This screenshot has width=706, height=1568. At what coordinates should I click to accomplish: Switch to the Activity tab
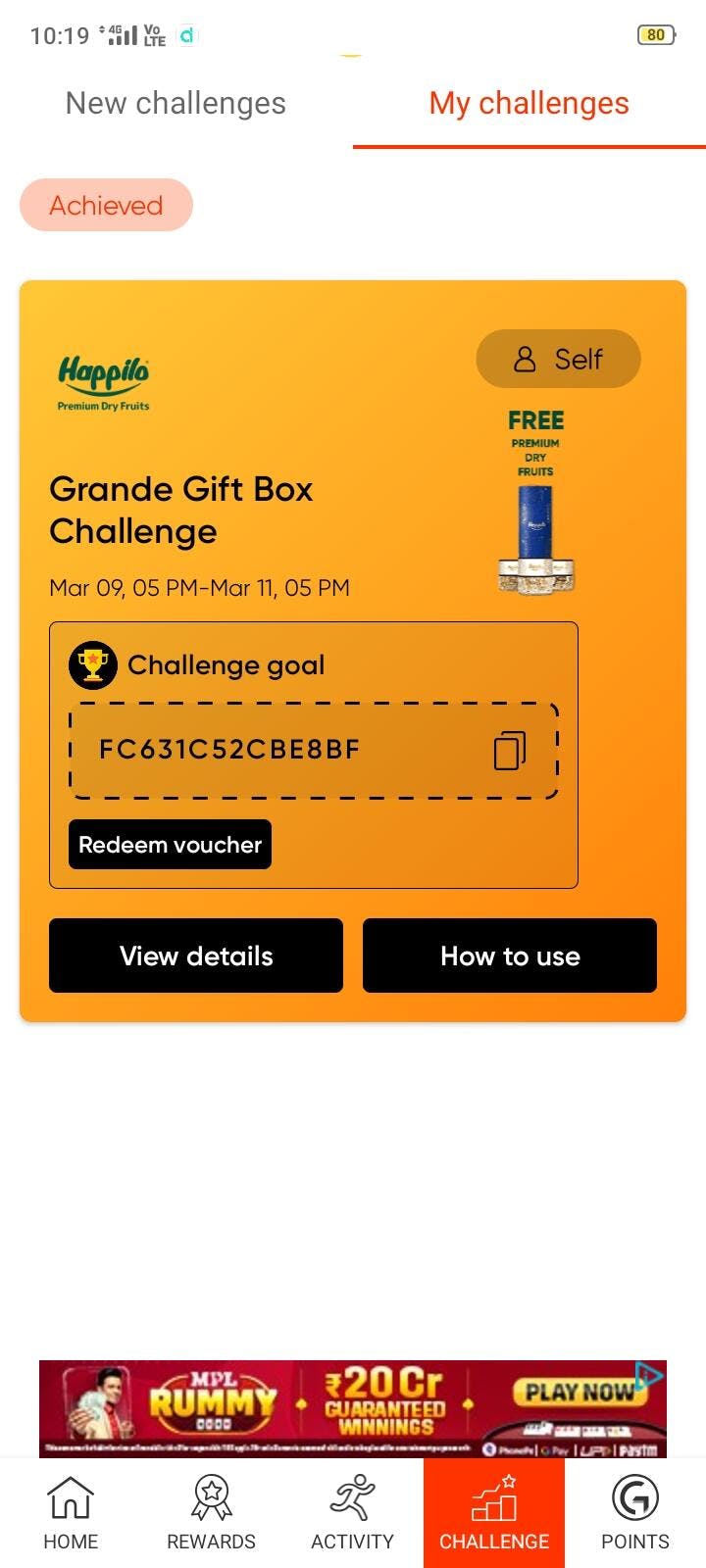click(352, 1513)
